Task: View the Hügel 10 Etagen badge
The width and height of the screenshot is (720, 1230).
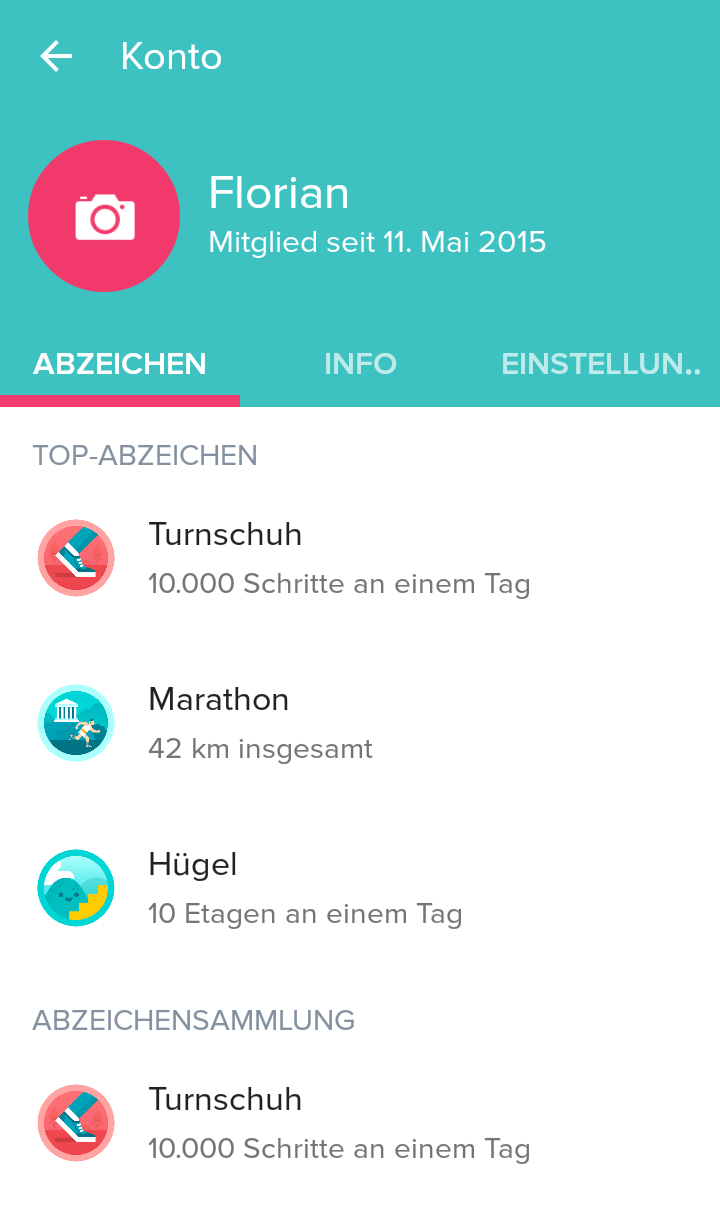Action: pos(360,887)
